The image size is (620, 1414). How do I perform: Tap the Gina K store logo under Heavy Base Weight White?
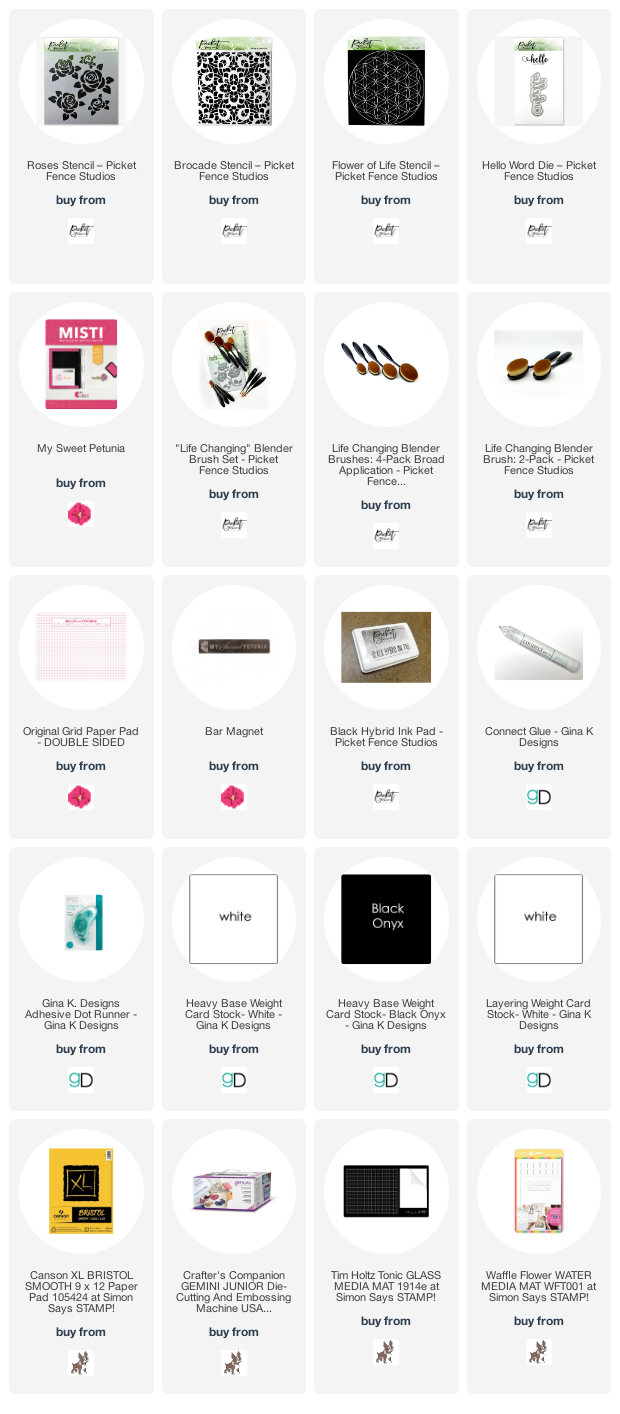[x=234, y=1080]
